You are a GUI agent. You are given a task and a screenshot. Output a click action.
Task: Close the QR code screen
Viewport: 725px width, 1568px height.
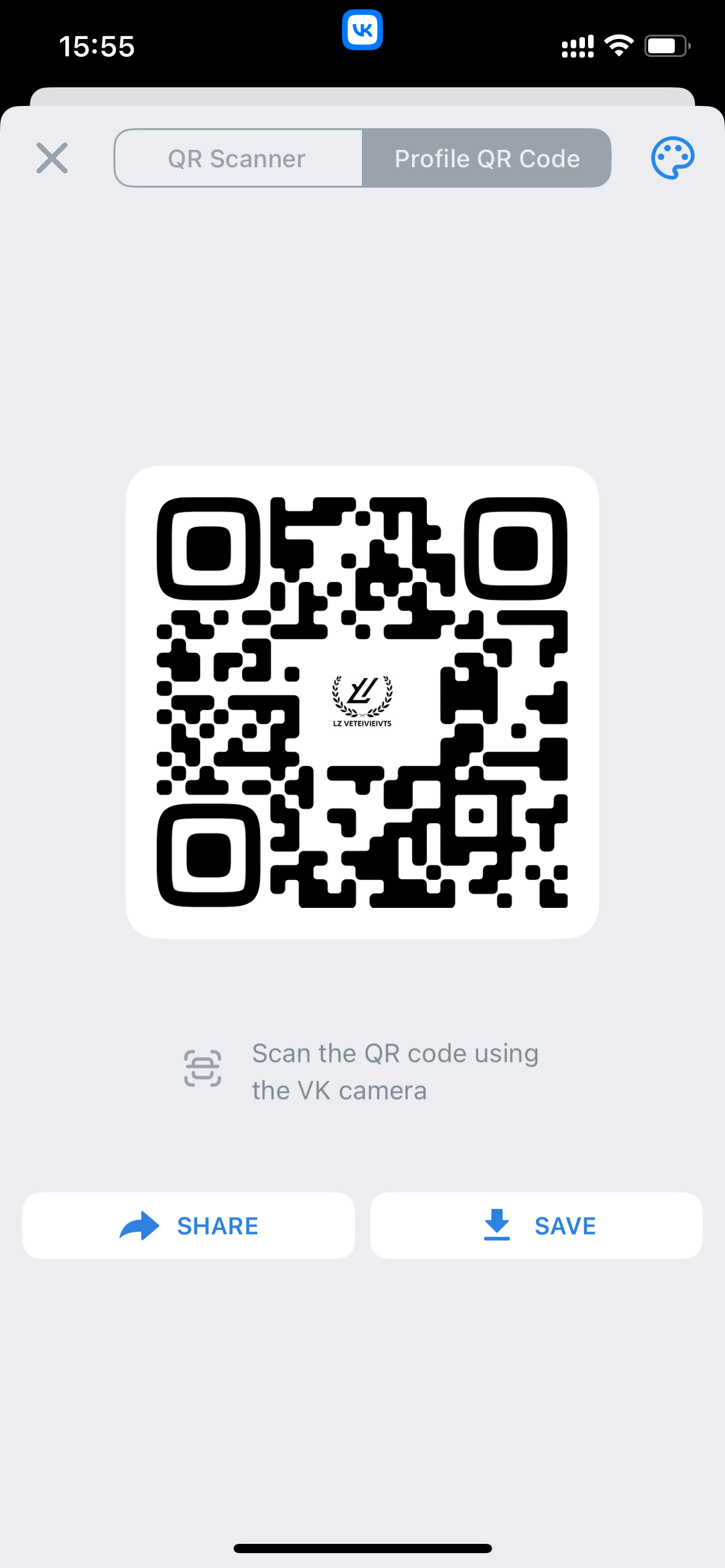pos(52,158)
